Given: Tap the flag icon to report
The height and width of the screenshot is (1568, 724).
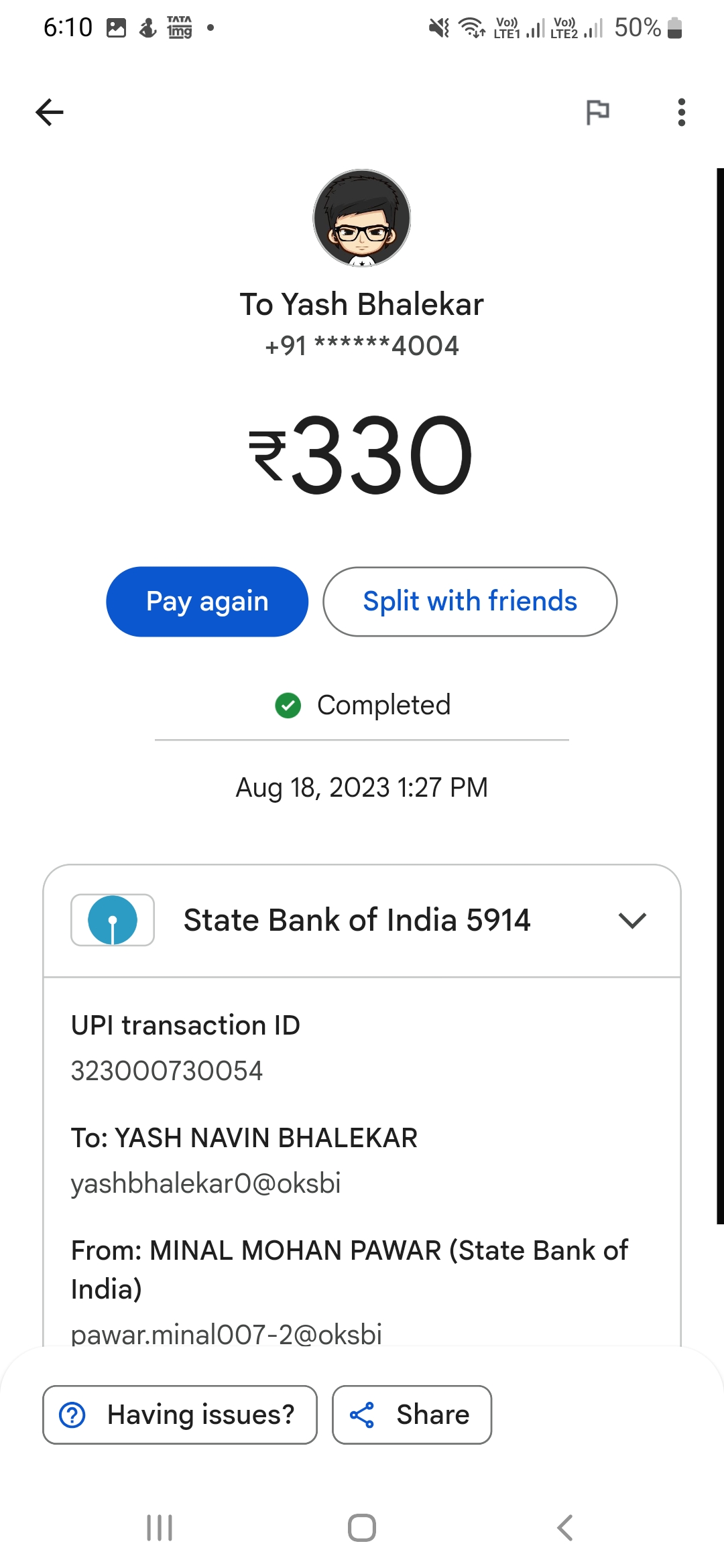Looking at the screenshot, I should pos(597,112).
